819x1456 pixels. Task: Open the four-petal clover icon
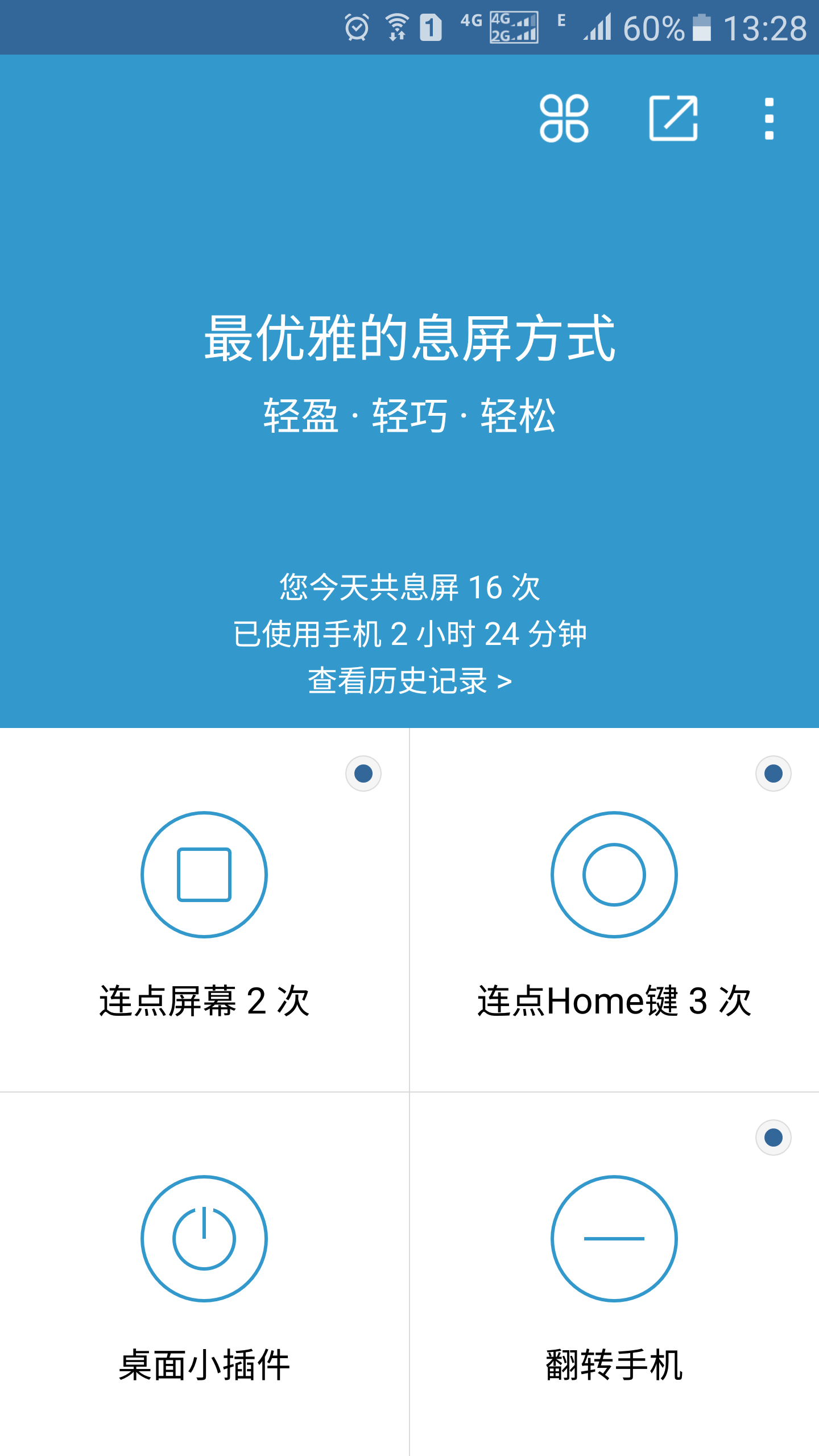pyautogui.click(x=565, y=119)
